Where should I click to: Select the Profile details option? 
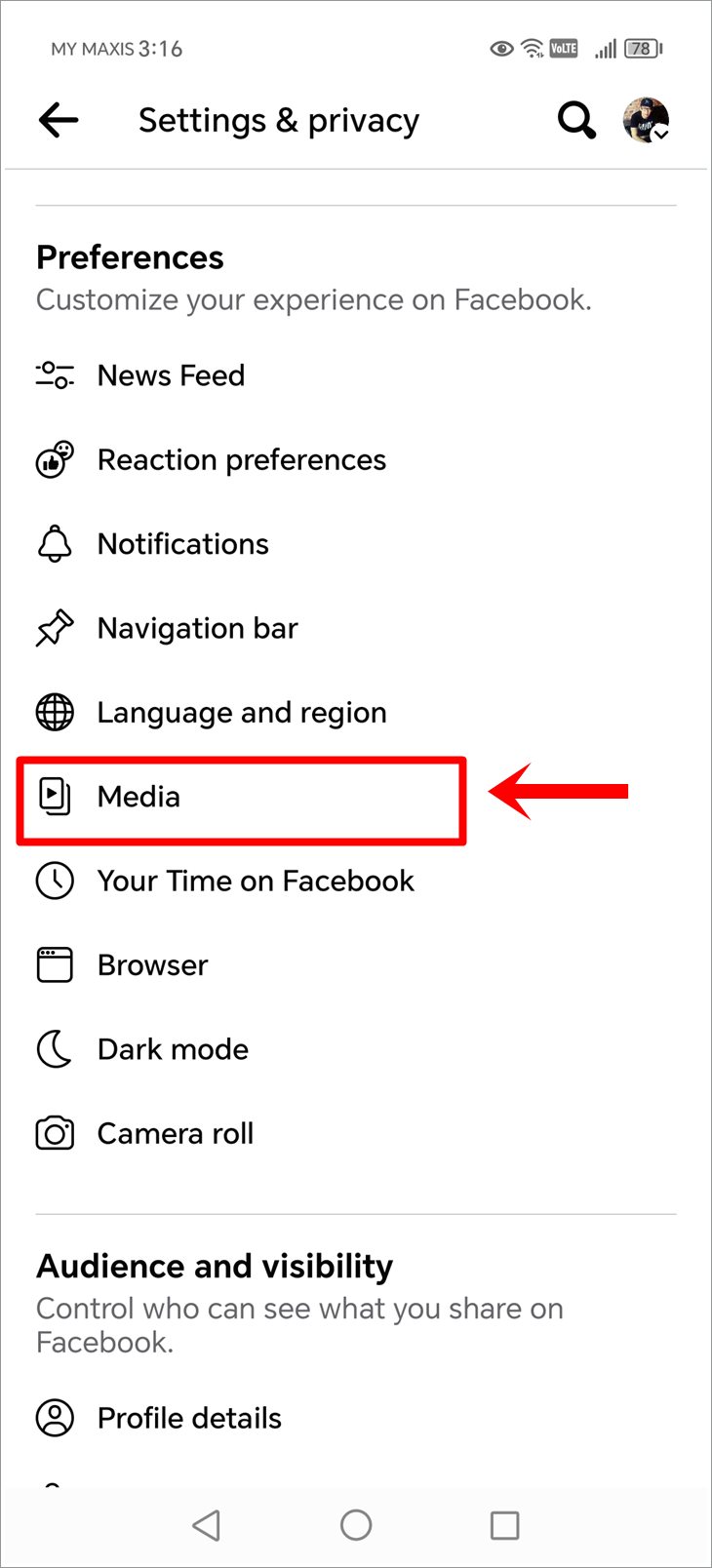pos(188,1417)
